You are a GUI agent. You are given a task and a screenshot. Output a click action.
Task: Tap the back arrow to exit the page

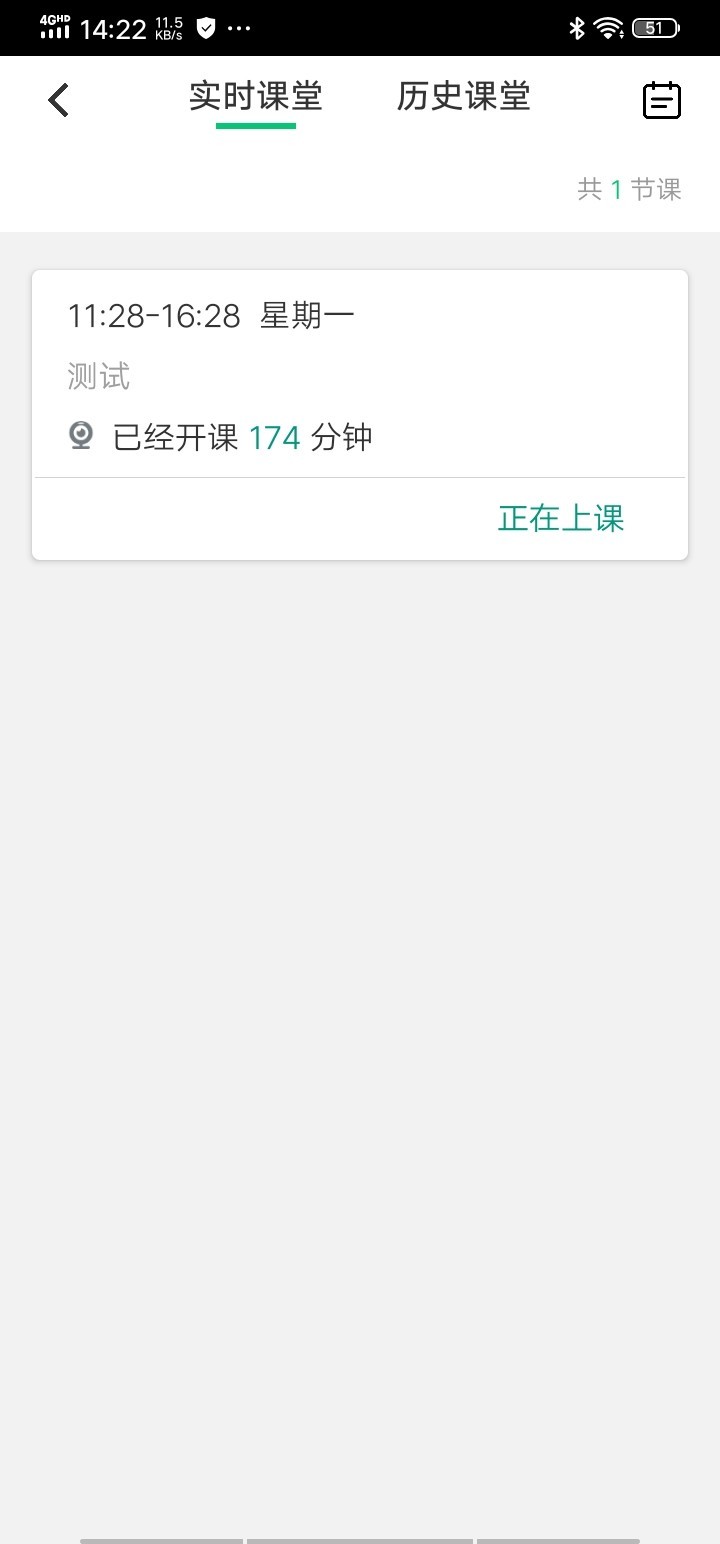pos(57,100)
